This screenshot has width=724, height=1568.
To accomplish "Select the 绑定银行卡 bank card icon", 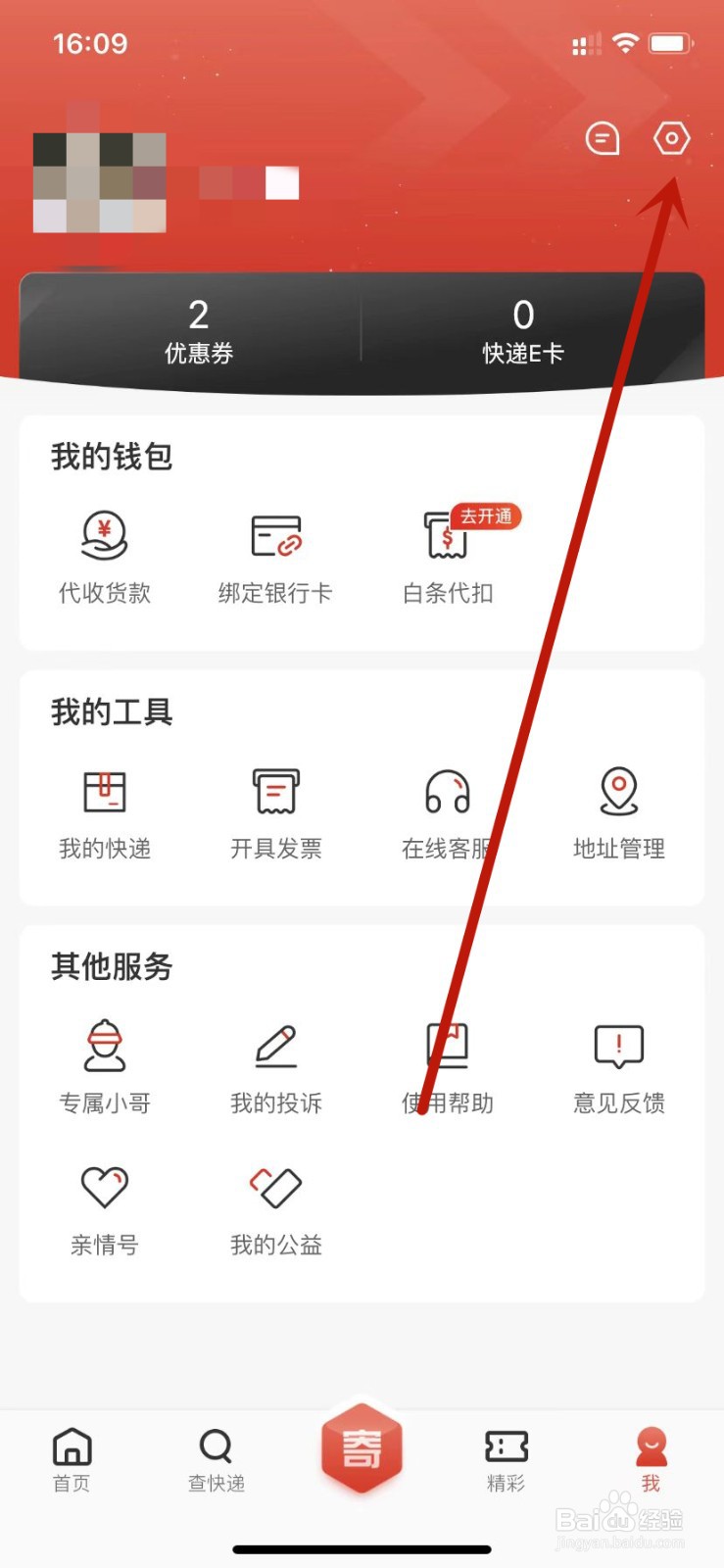I will pos(274,534).
